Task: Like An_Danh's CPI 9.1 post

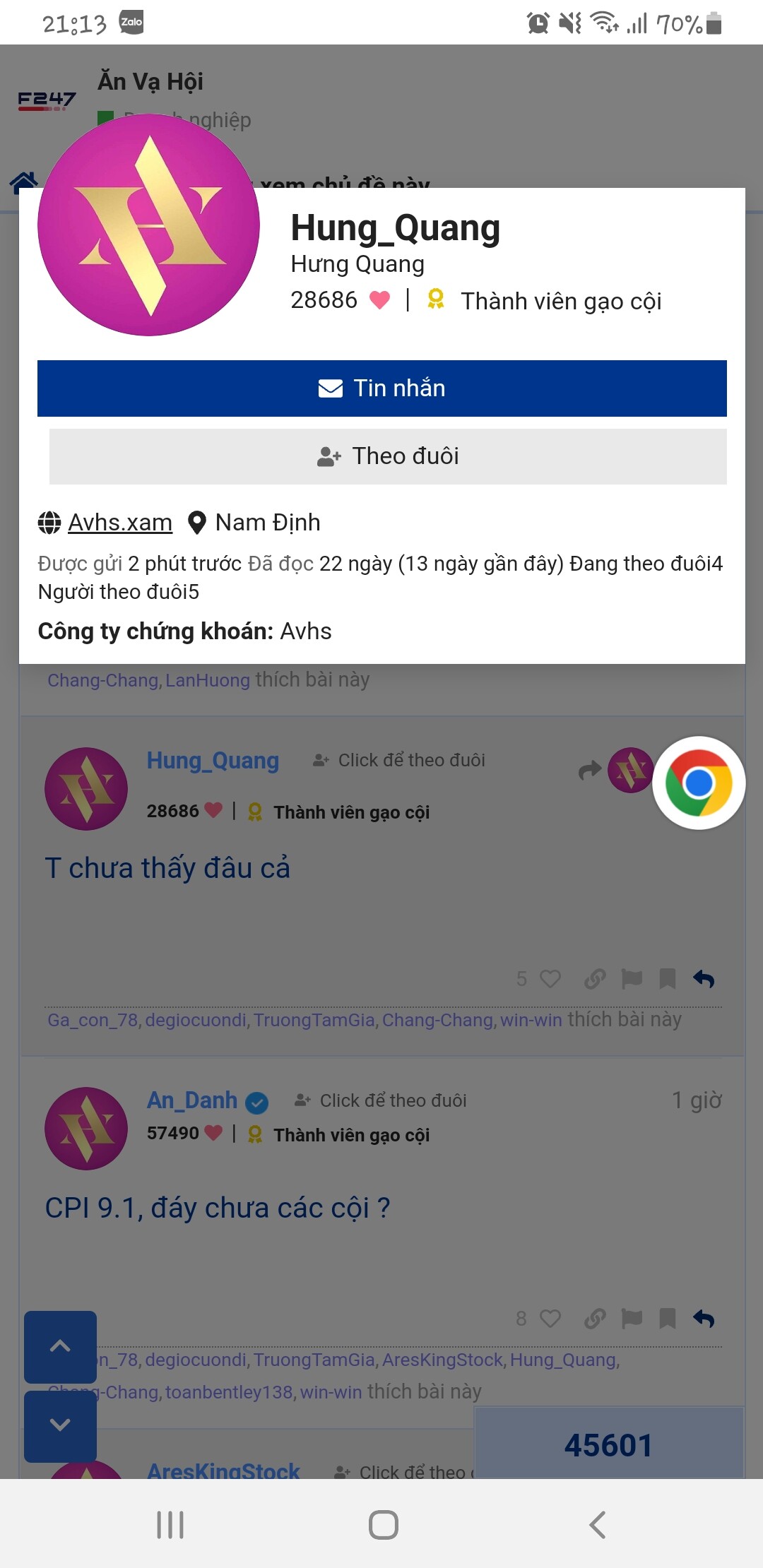Action: [550, 1319]
